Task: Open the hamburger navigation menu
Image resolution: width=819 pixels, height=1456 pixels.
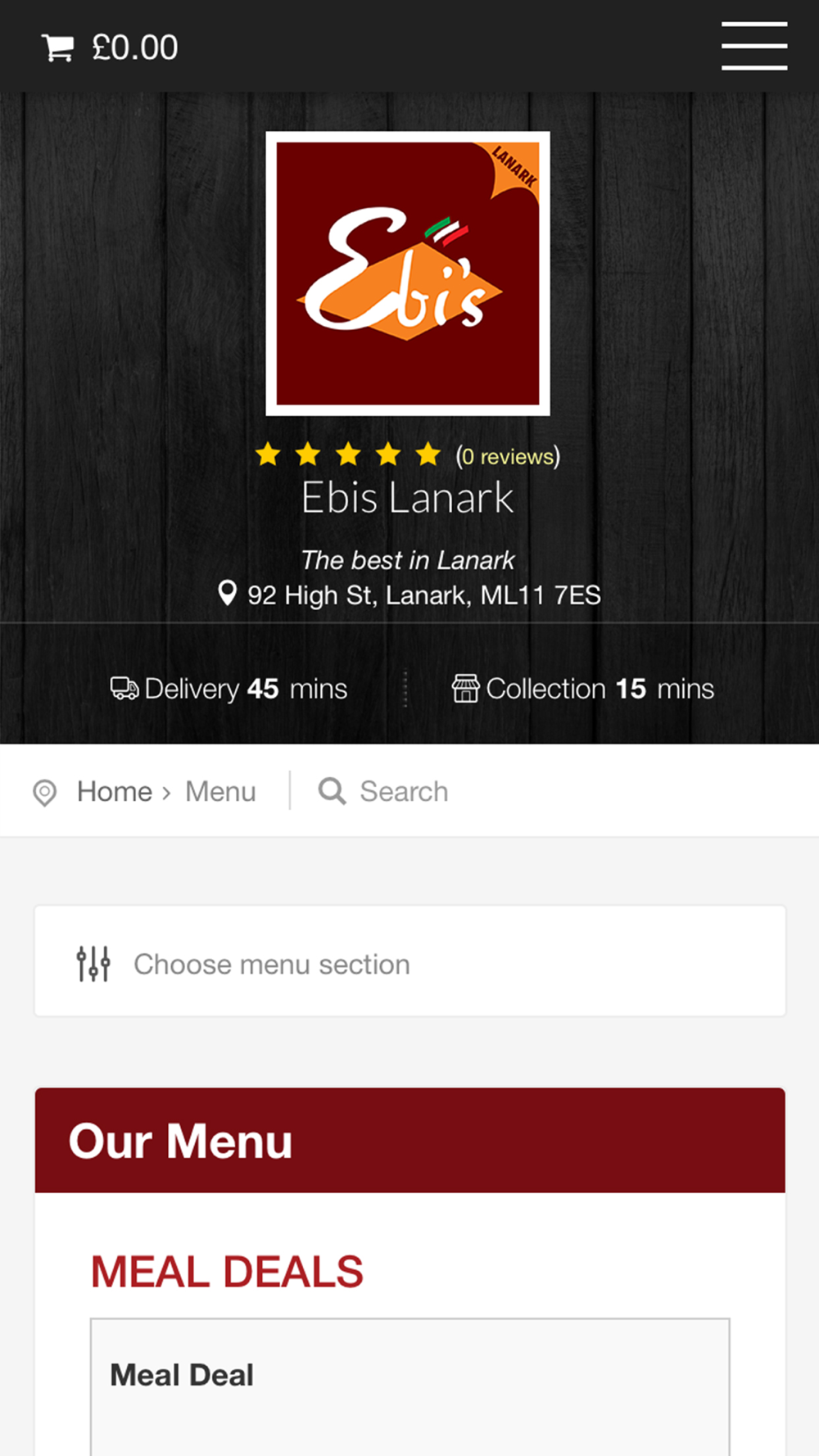Action: click(x=754, y=47)
